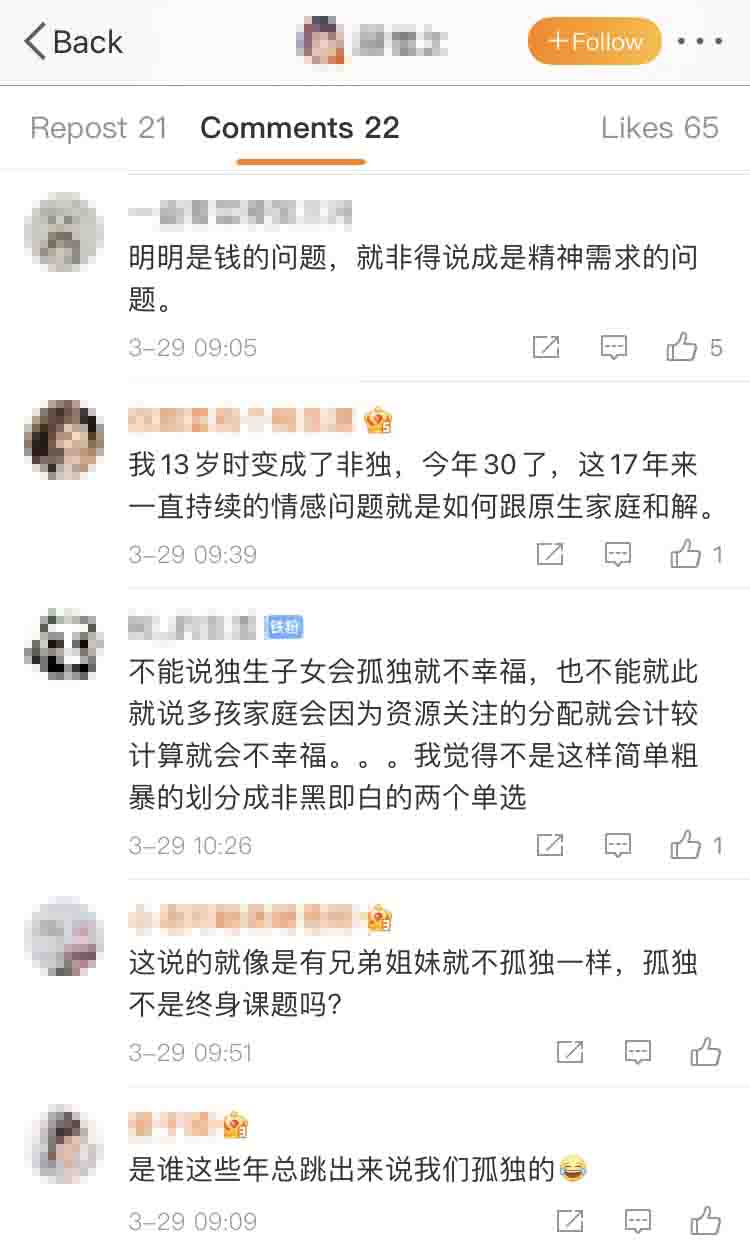
Task: Select the Comments 22 tab
Action: 300,128
